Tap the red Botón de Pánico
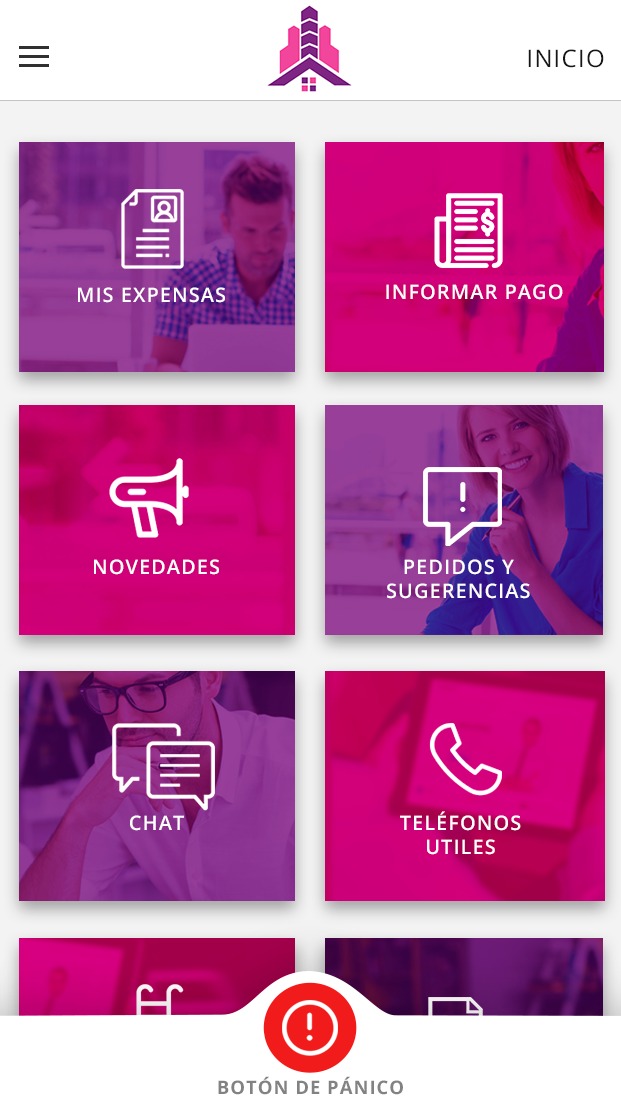The image size is (621, 1104). [310, 1028]
